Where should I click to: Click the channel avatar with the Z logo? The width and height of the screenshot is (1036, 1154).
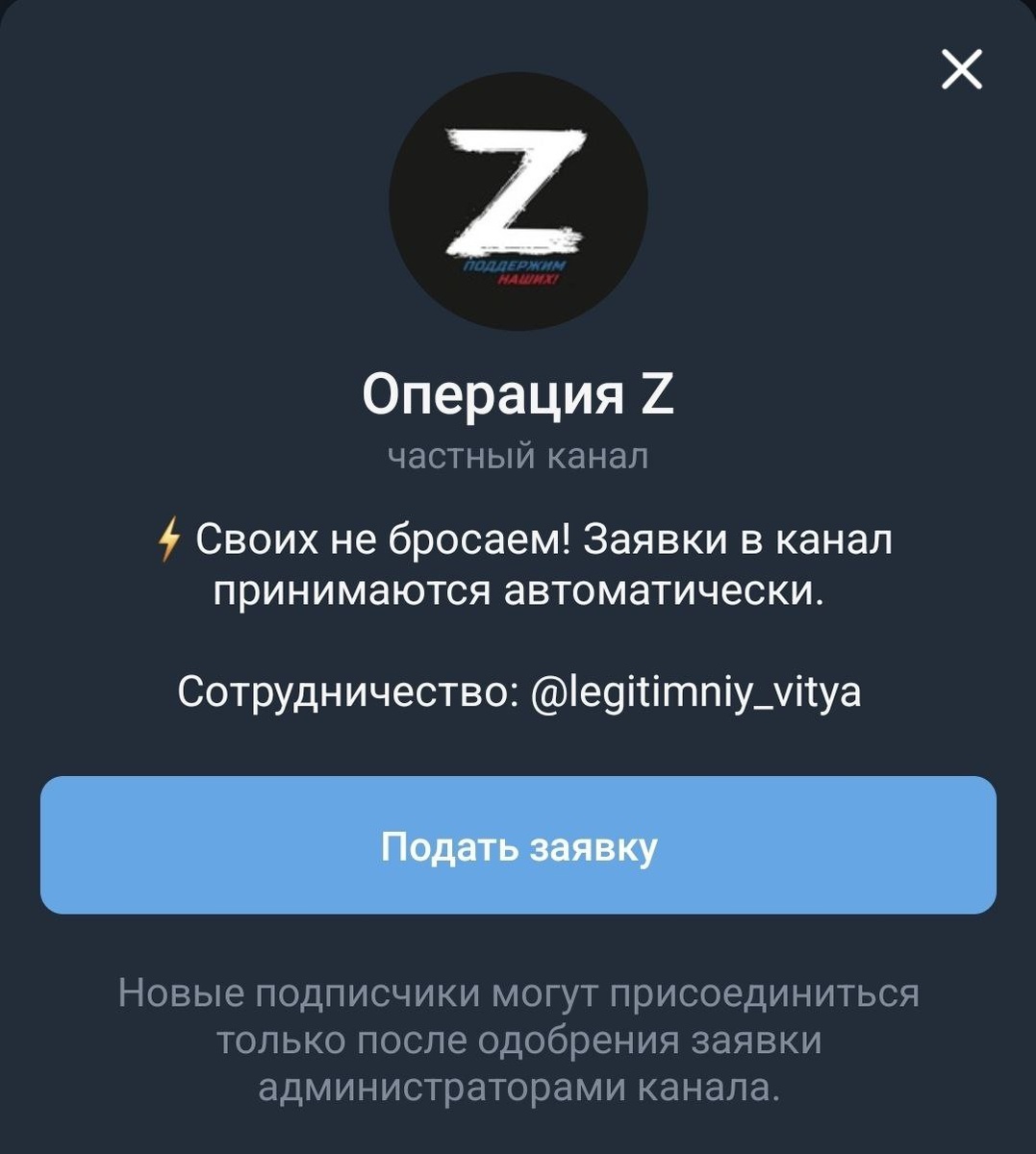pos(518,197)
